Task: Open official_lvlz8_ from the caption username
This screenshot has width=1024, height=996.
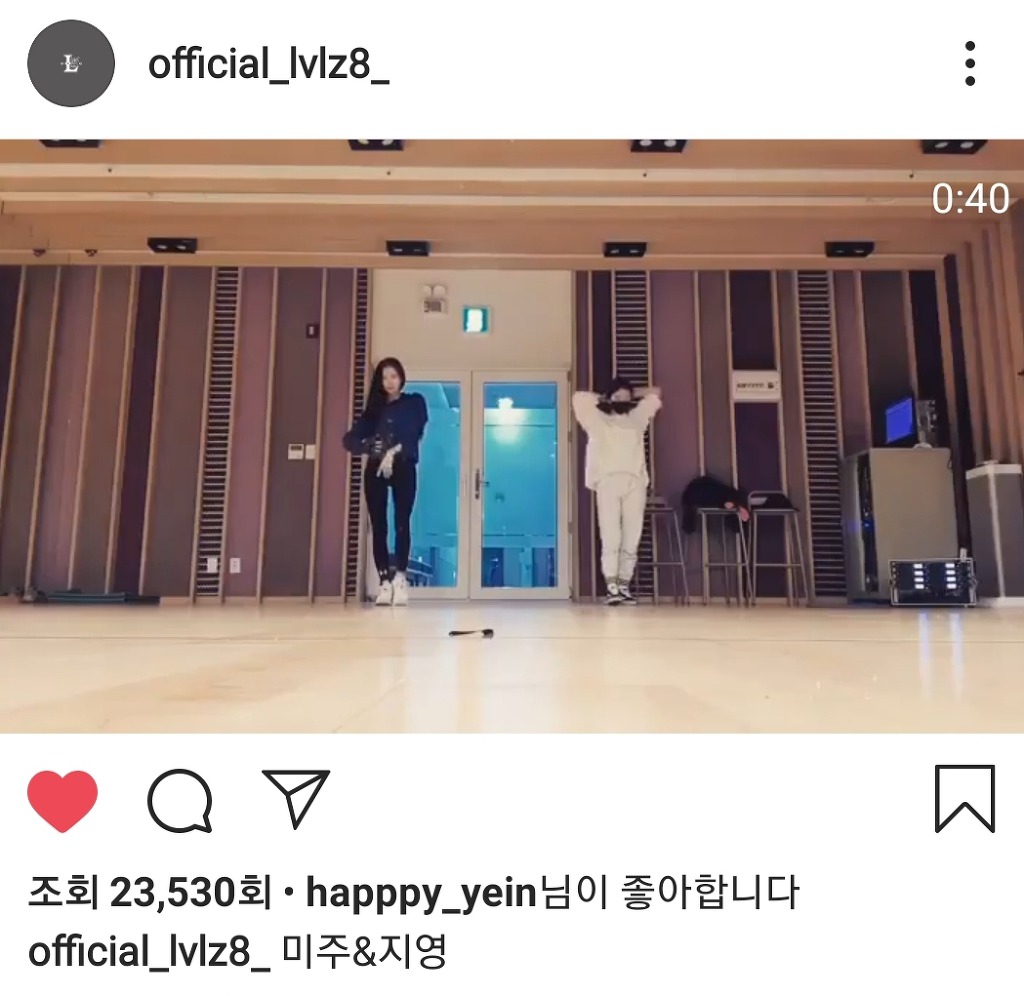Action: tap(149, 951)
